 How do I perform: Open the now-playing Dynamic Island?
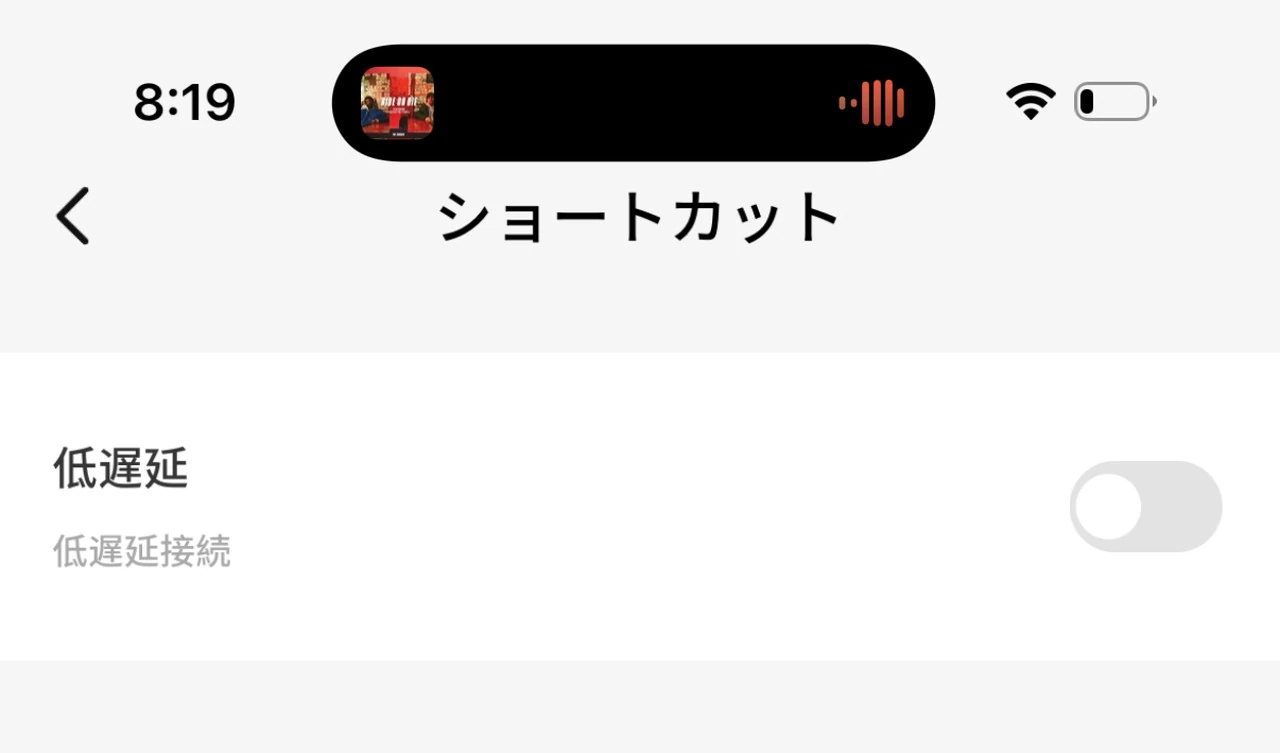[633, 103]
